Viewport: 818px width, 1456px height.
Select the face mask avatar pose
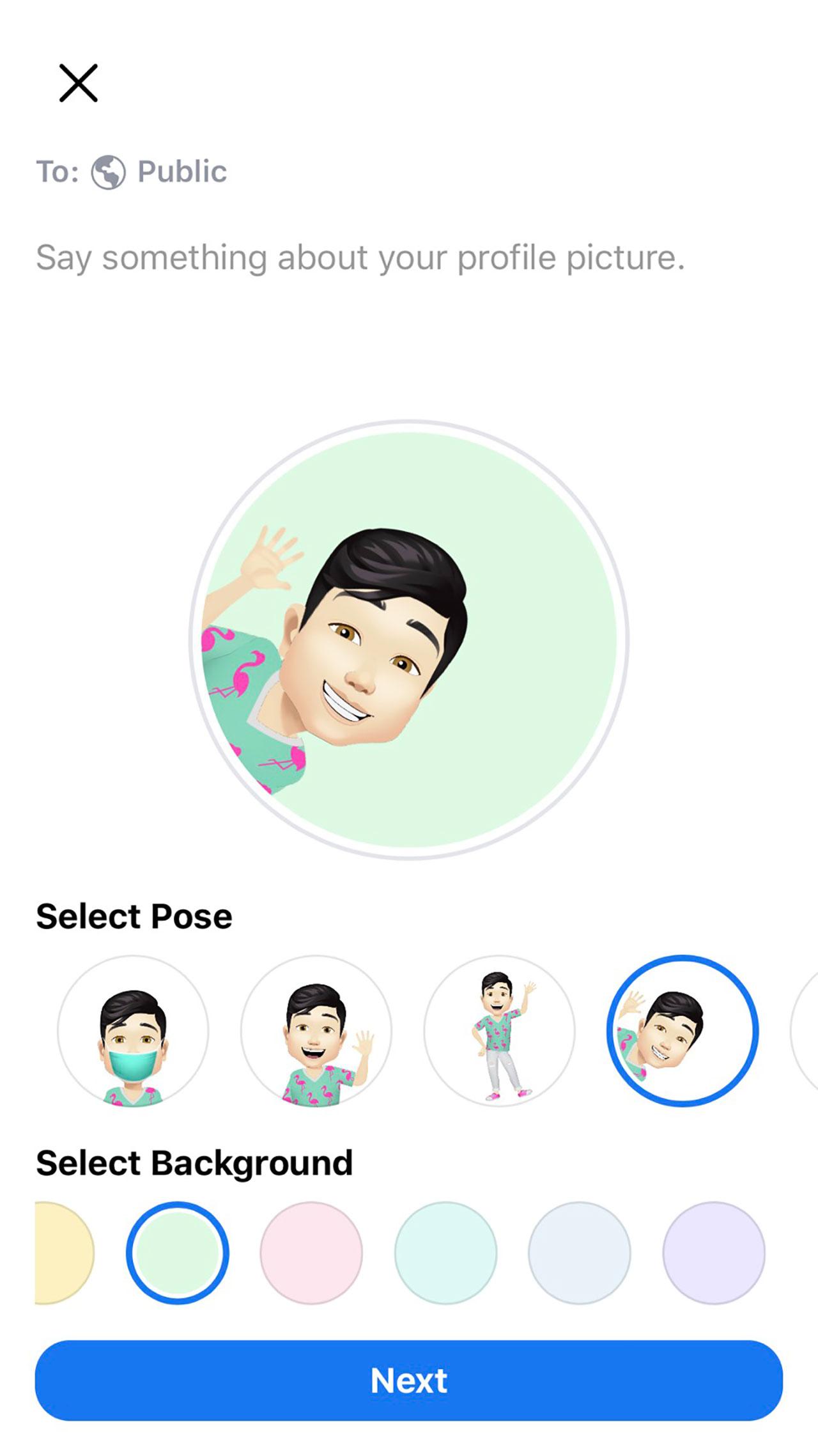click(x=133, y=1031)
